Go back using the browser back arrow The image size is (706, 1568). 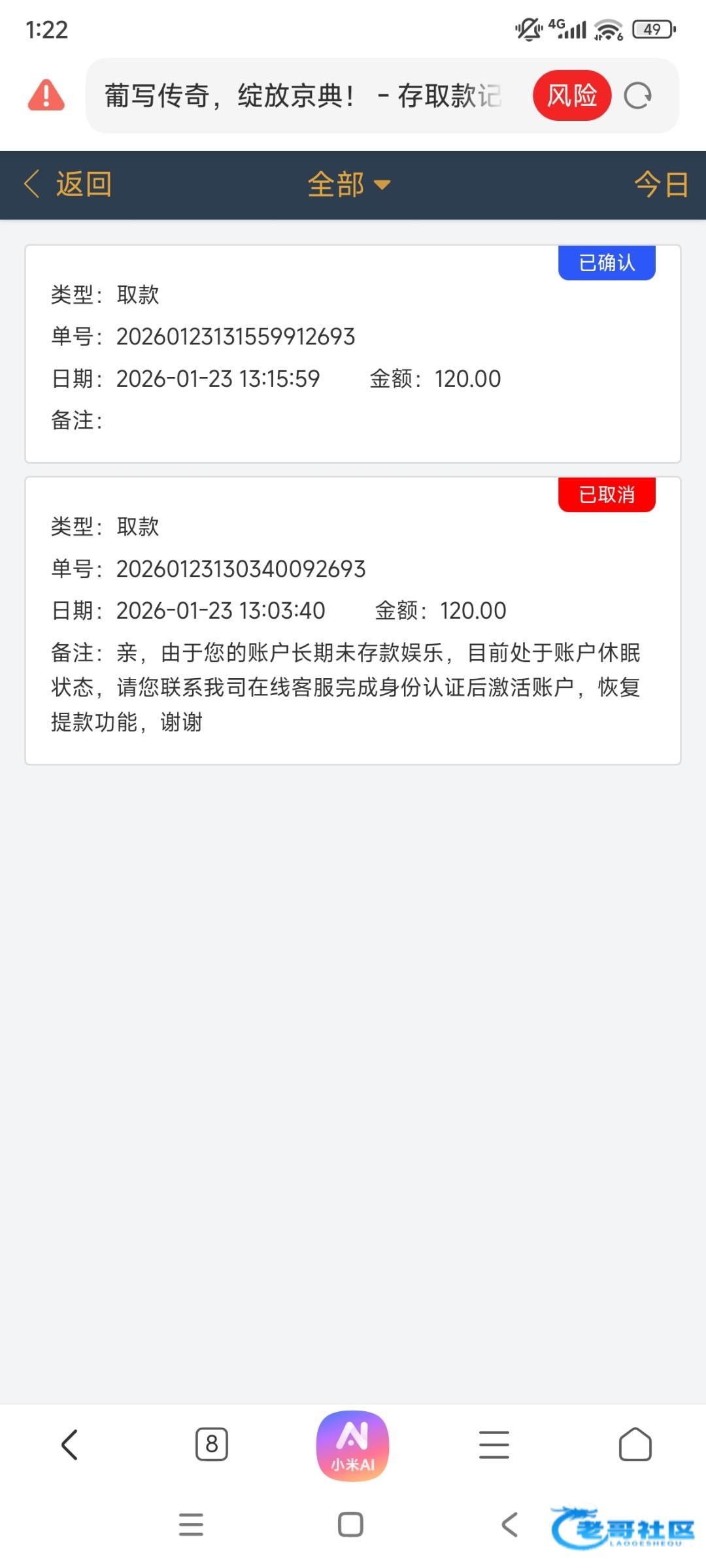69,1445
